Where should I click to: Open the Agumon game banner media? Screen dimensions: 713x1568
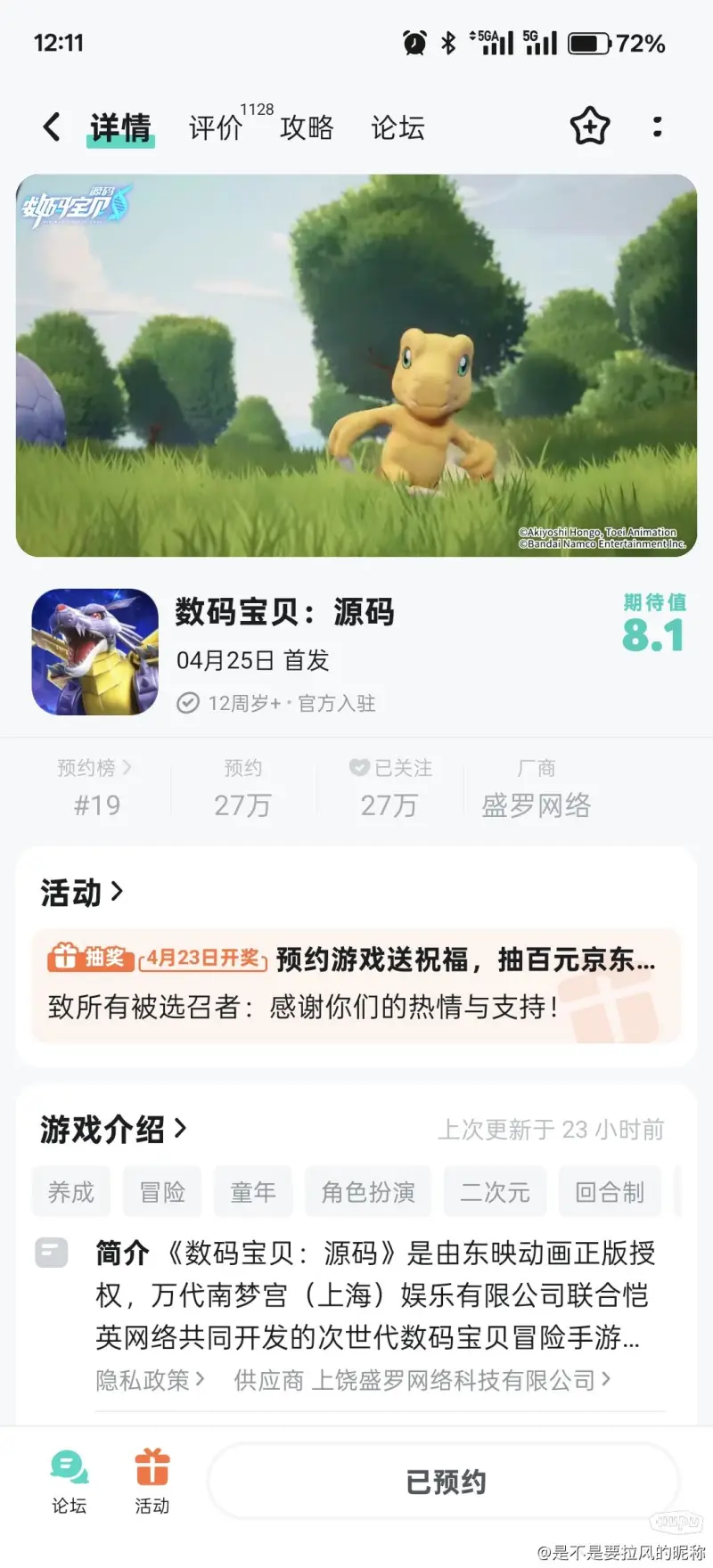point(356,365)
